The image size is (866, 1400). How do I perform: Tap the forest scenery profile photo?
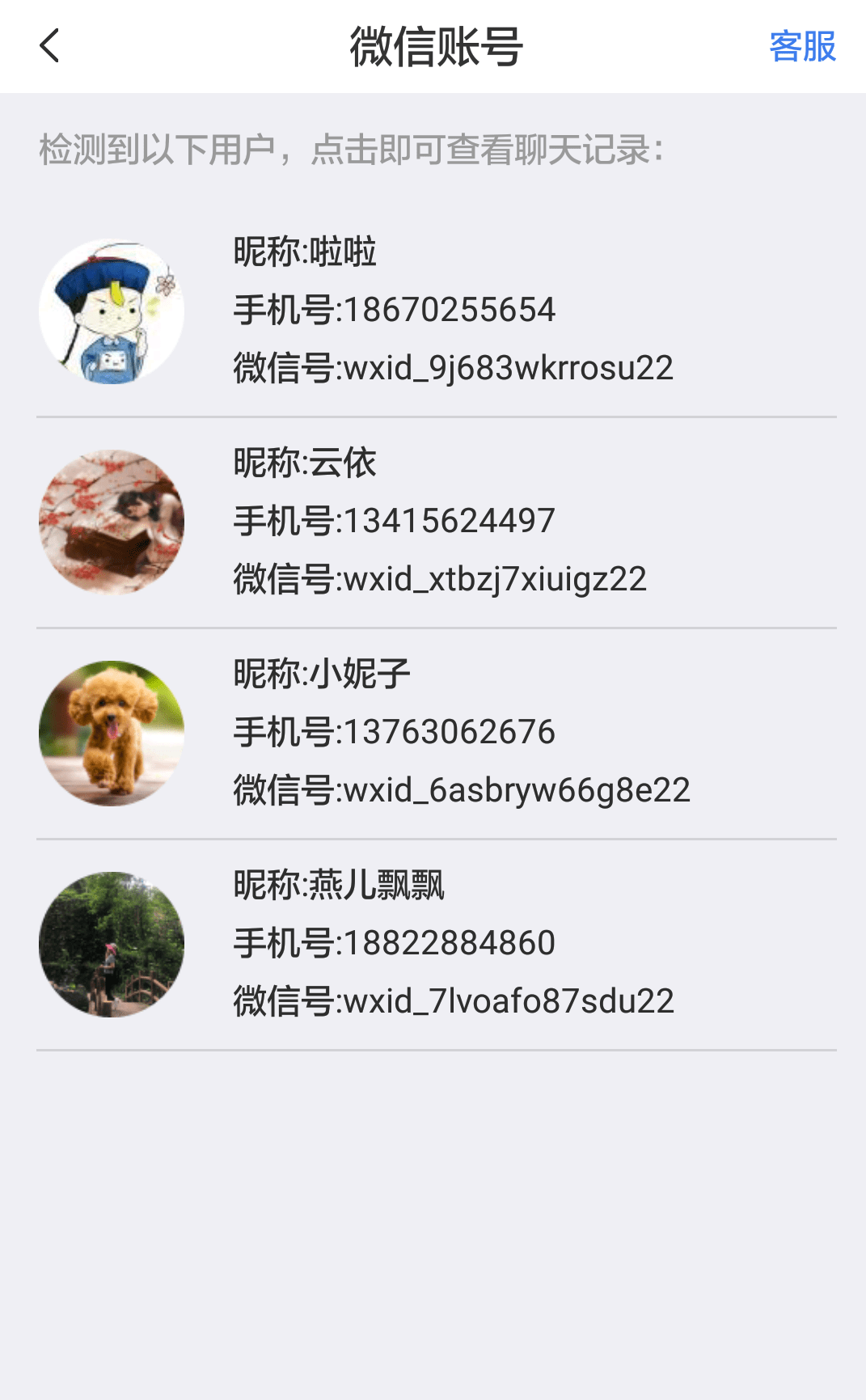pyautogui.click(x=112, y=945)
